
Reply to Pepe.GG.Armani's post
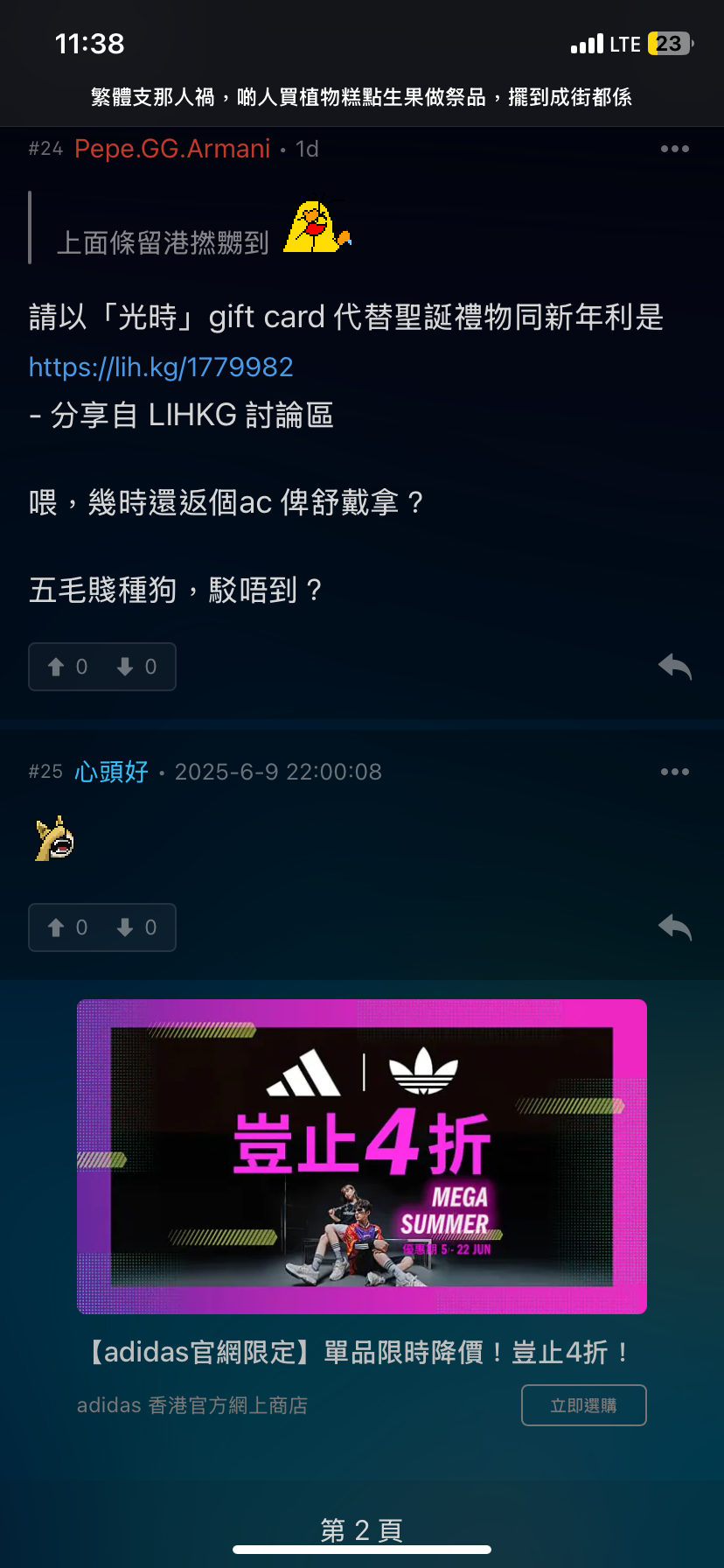click(x=674, y=667)
